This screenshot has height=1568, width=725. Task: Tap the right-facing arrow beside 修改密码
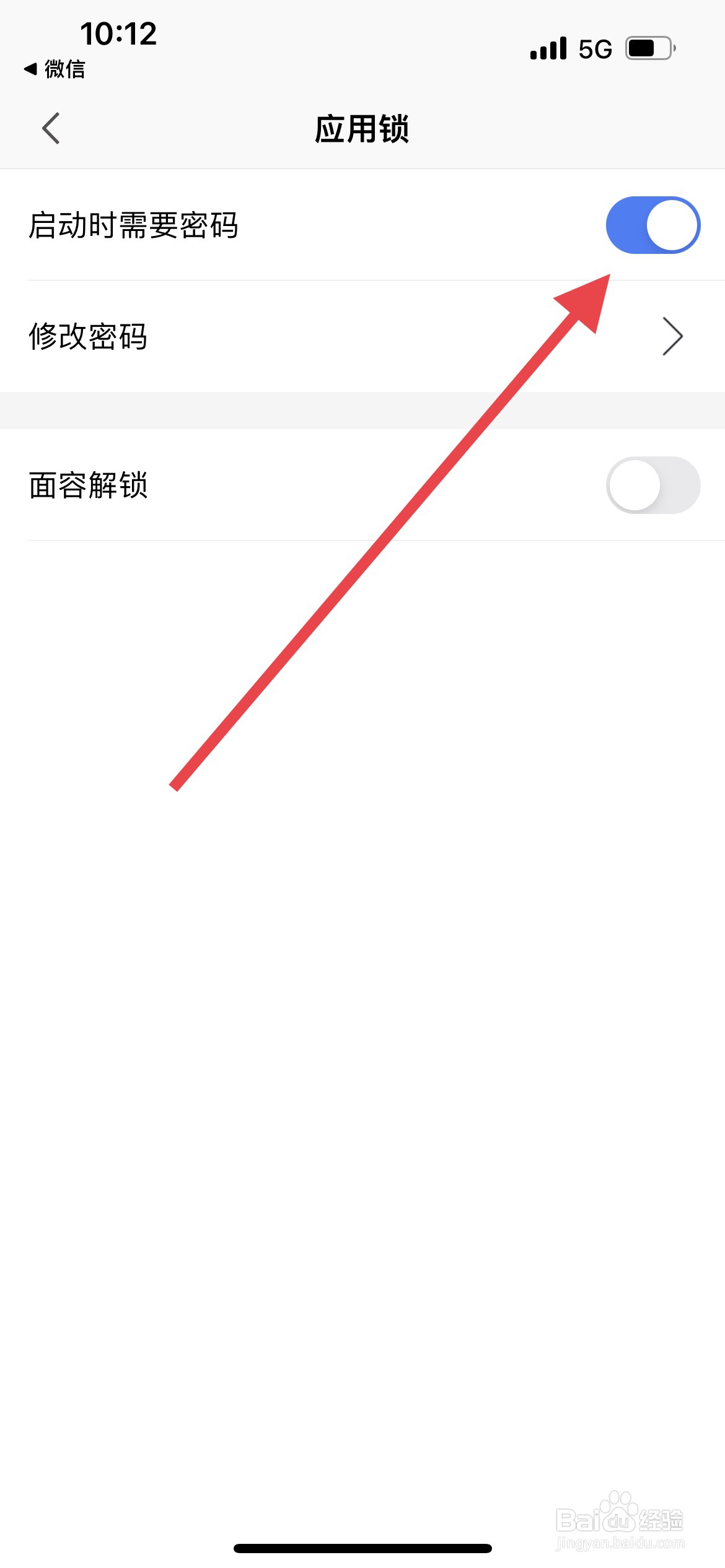click(674, 336)
